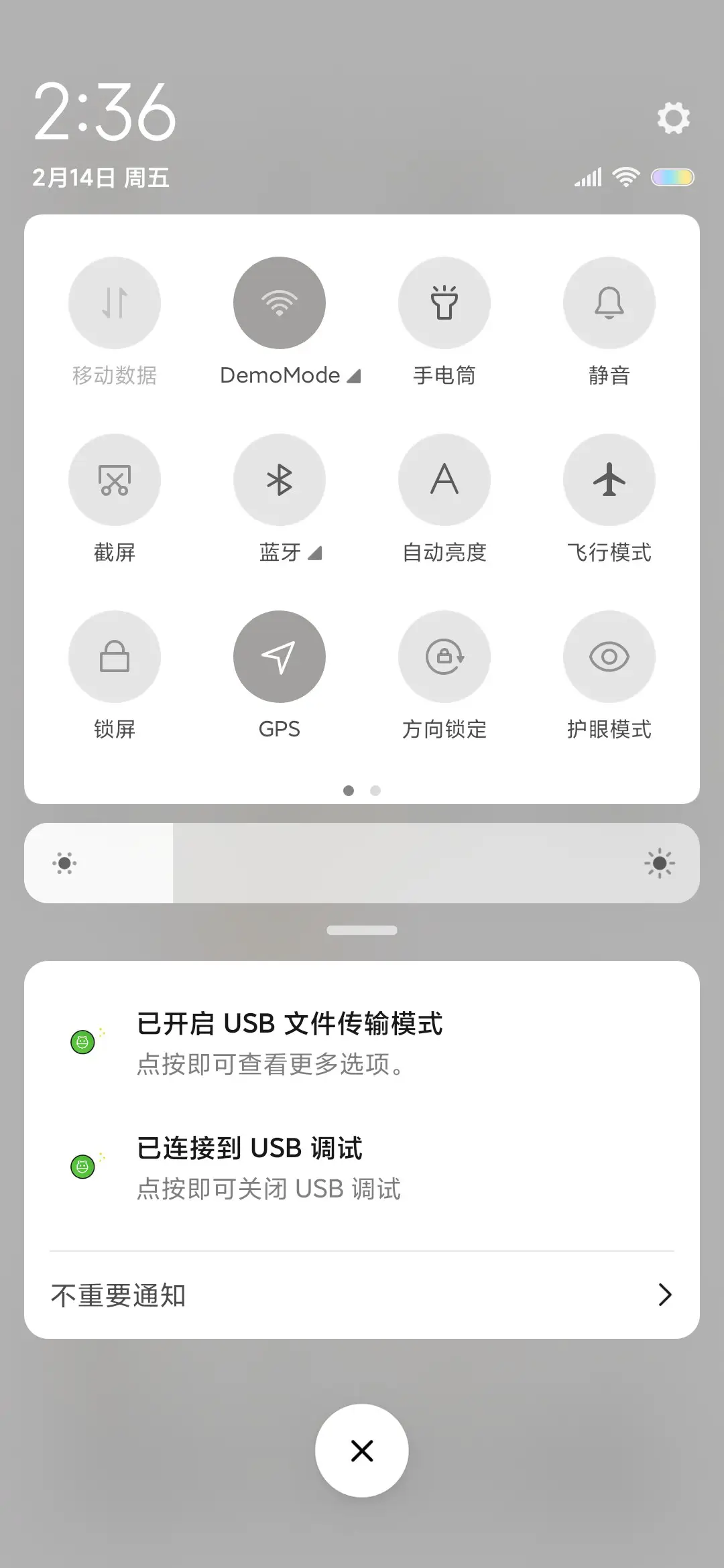Open unimportant notifications (不重要通知)
This screenshot has height=1568, width=724.
click(x=362, y=1294)
